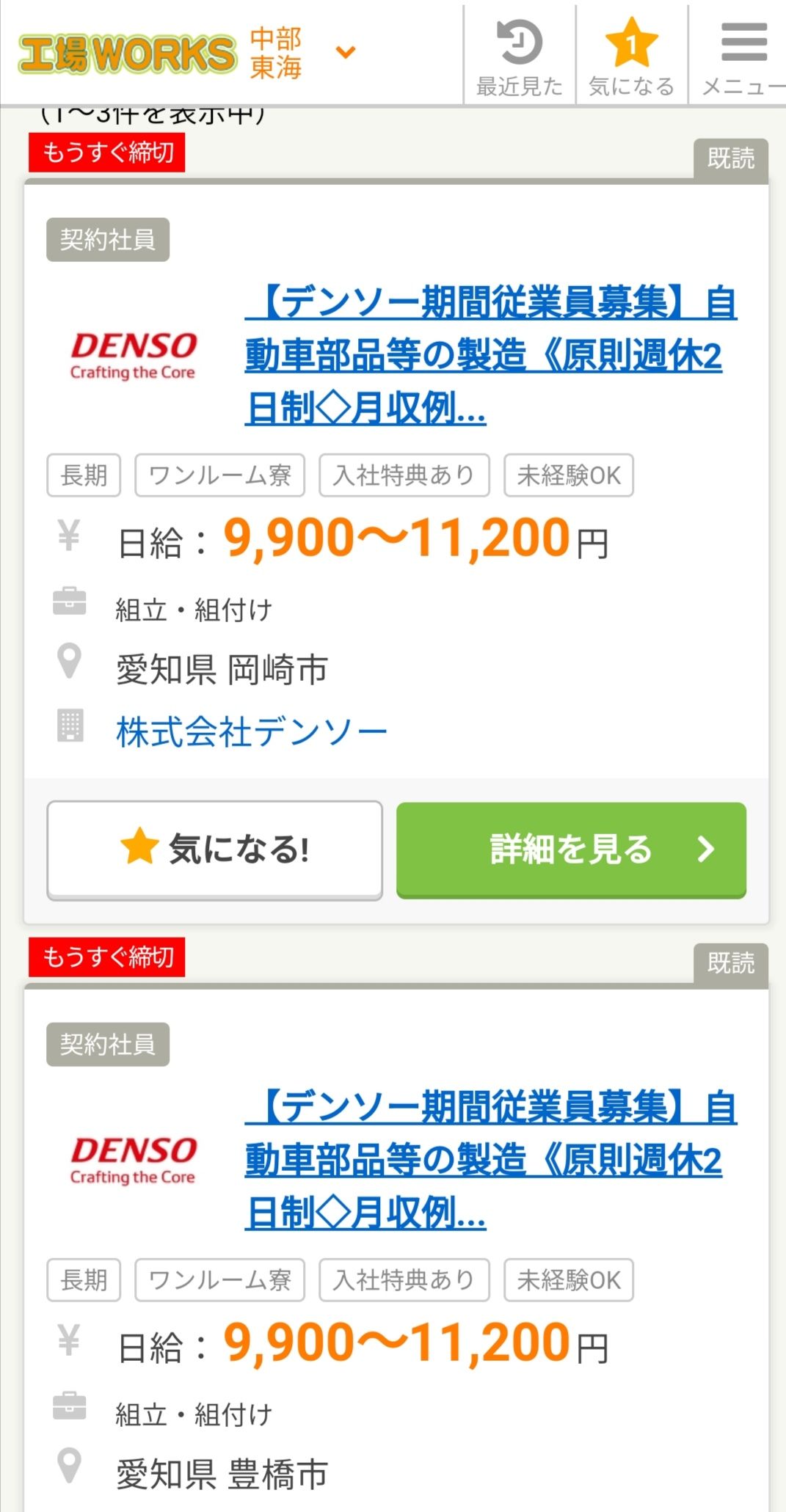Open the Denso job title for 豊橋市
The height and width of the screenshot is (1512, 786).
tap(491, 1160)
